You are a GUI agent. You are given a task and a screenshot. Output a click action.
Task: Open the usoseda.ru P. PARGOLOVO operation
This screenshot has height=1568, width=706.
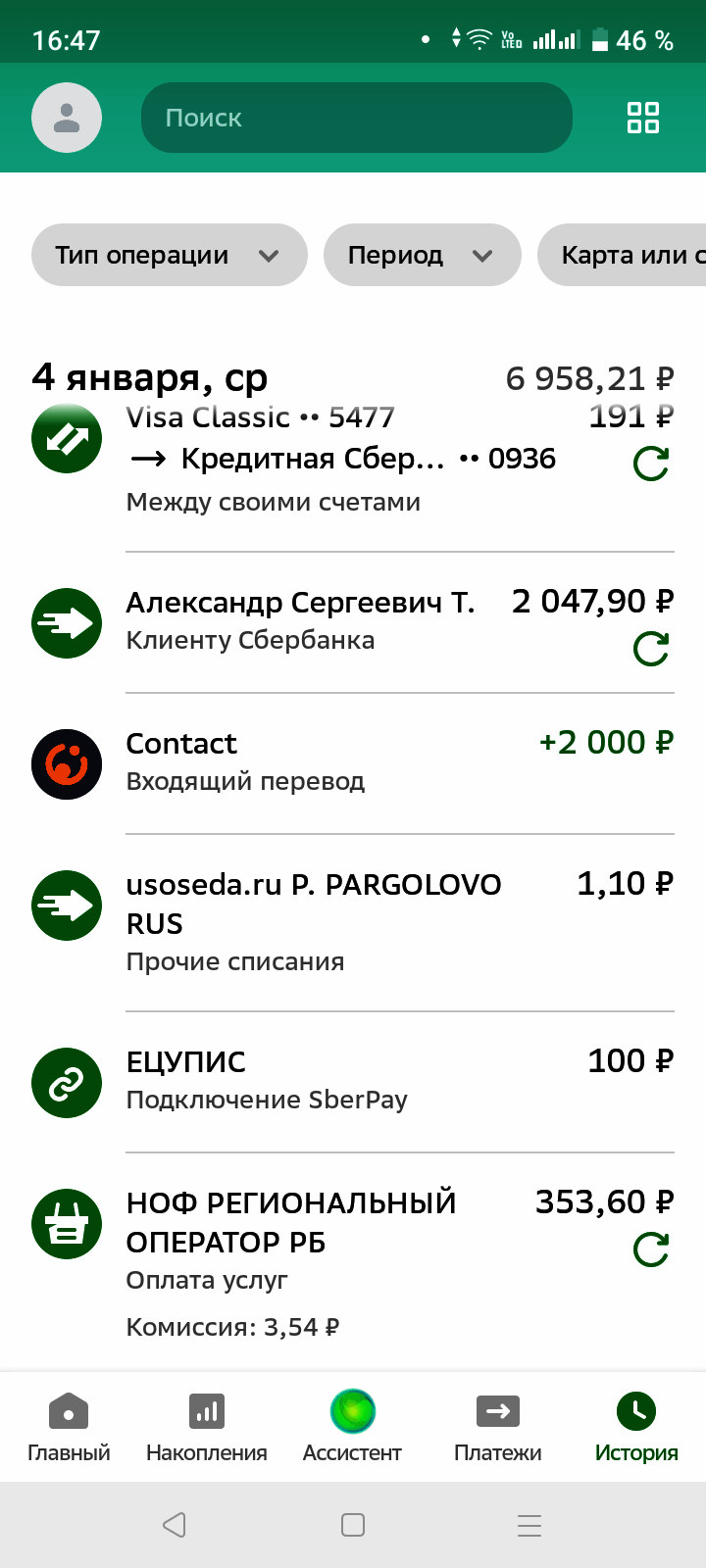pyautogui.click(x=353, y=922)
